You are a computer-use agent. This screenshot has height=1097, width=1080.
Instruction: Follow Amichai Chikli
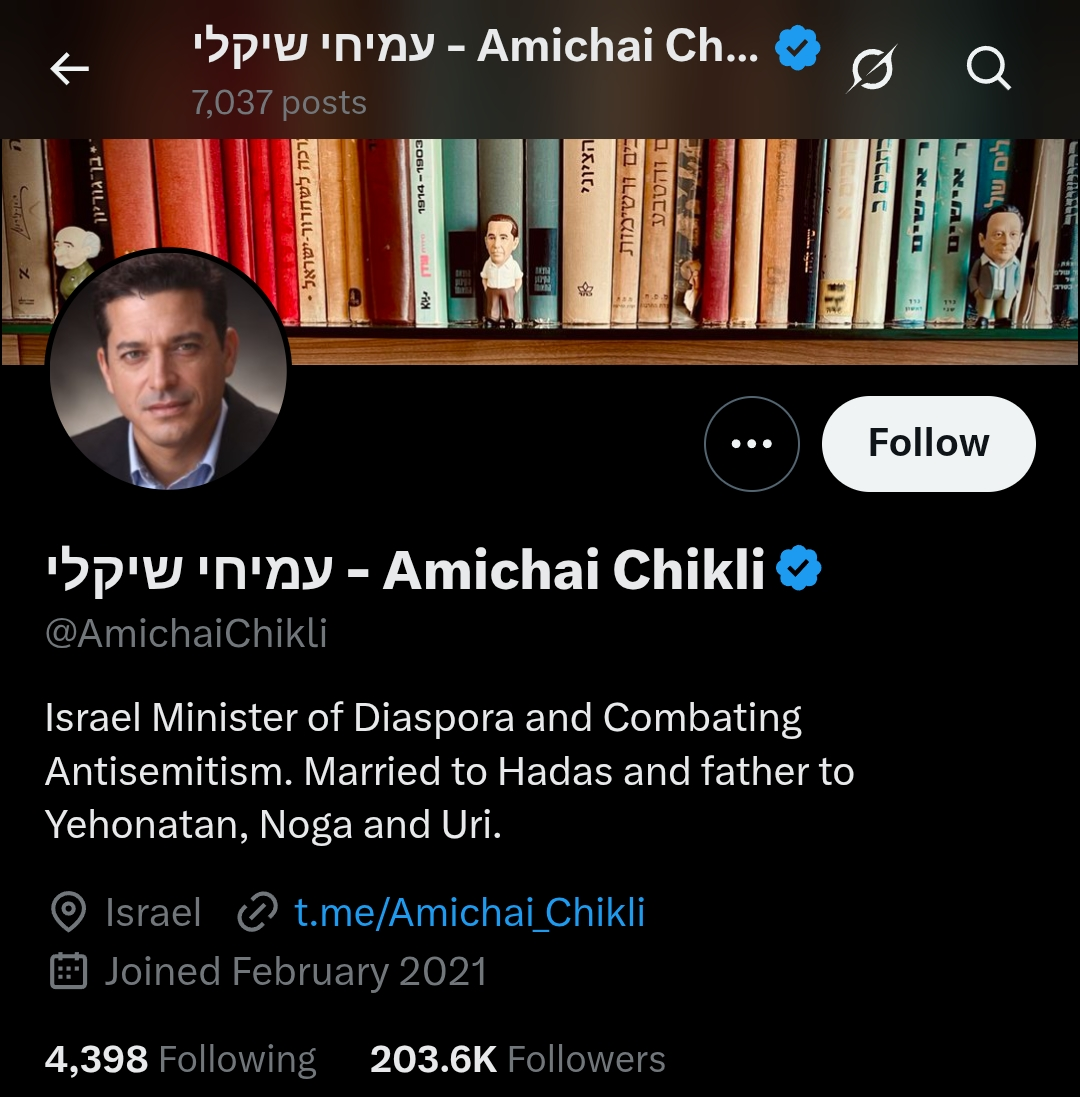coord(928,444)
